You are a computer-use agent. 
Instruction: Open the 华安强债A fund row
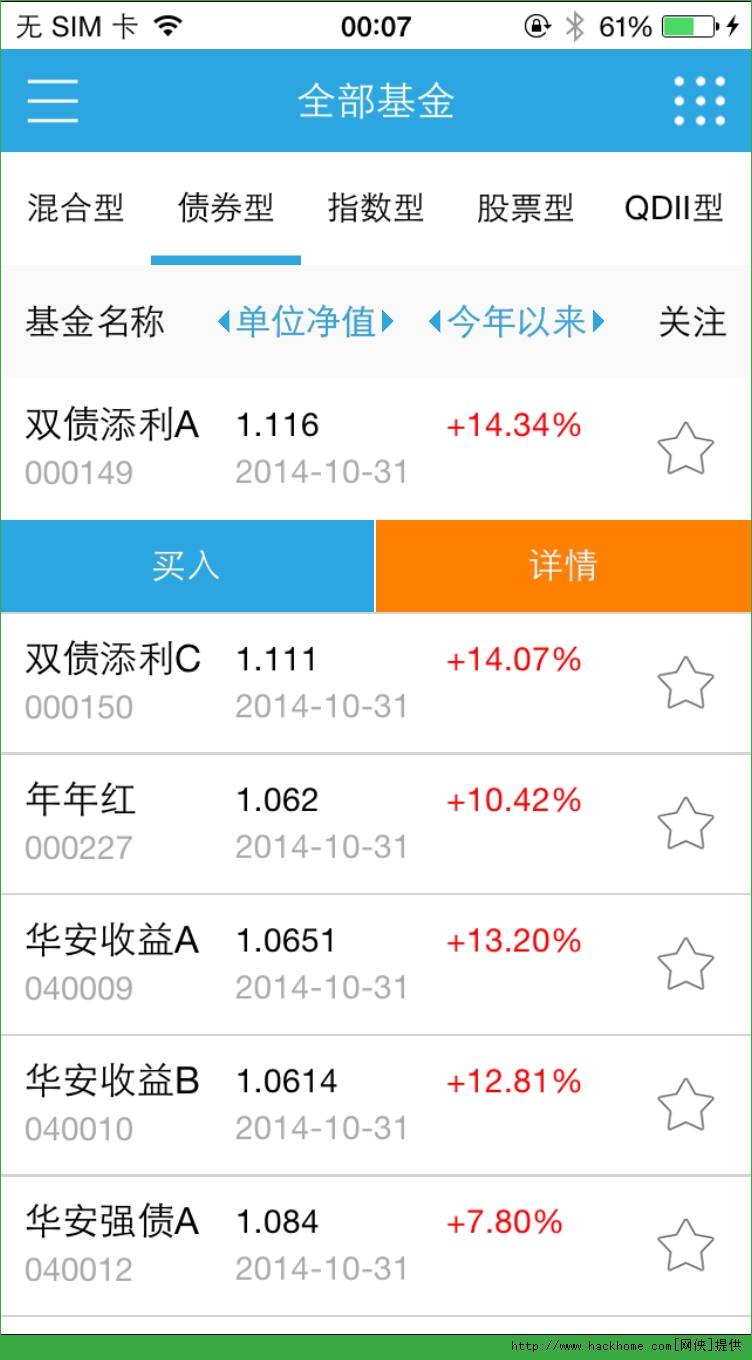300,1245
